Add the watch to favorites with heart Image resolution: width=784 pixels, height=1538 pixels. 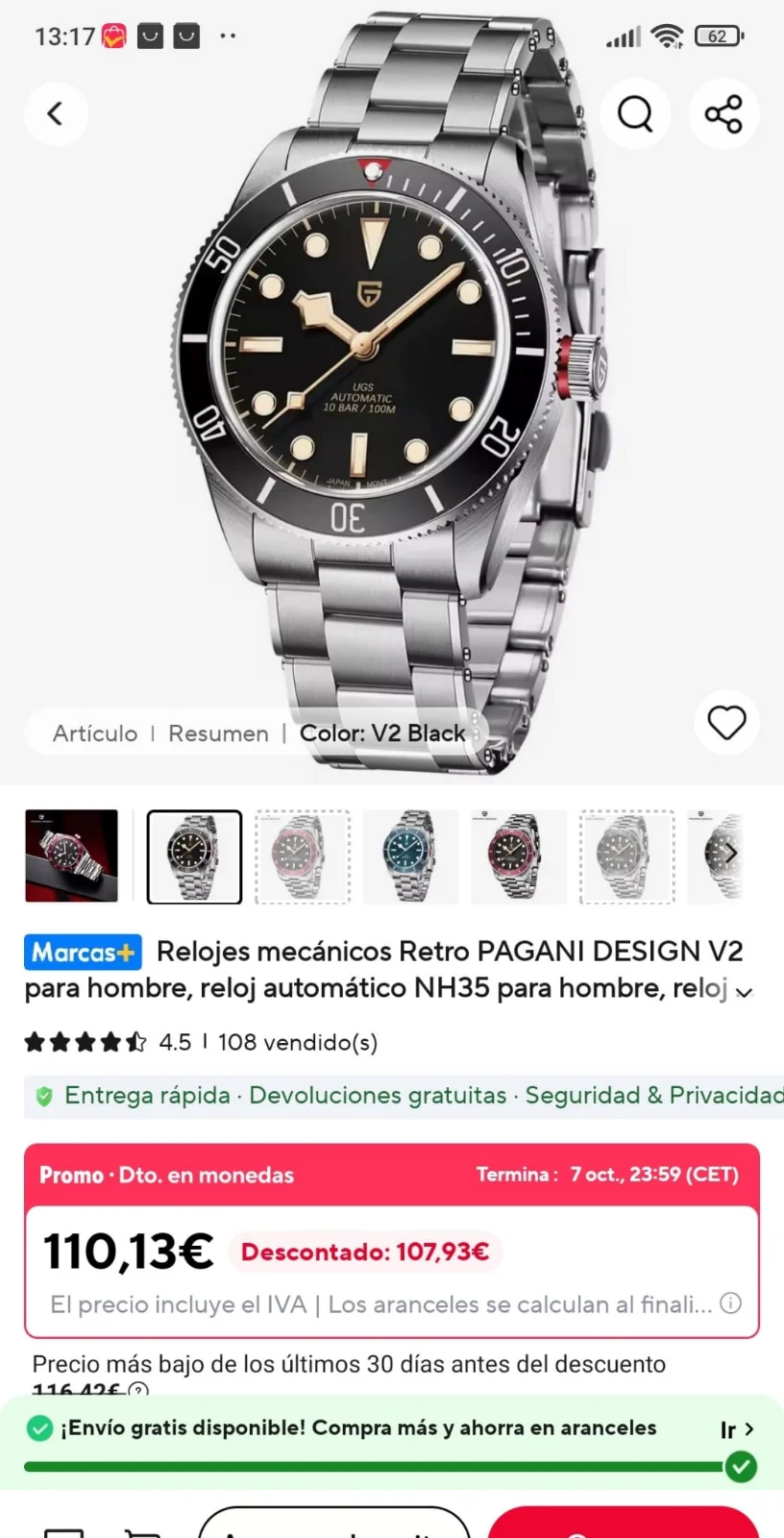pos(726,722)
